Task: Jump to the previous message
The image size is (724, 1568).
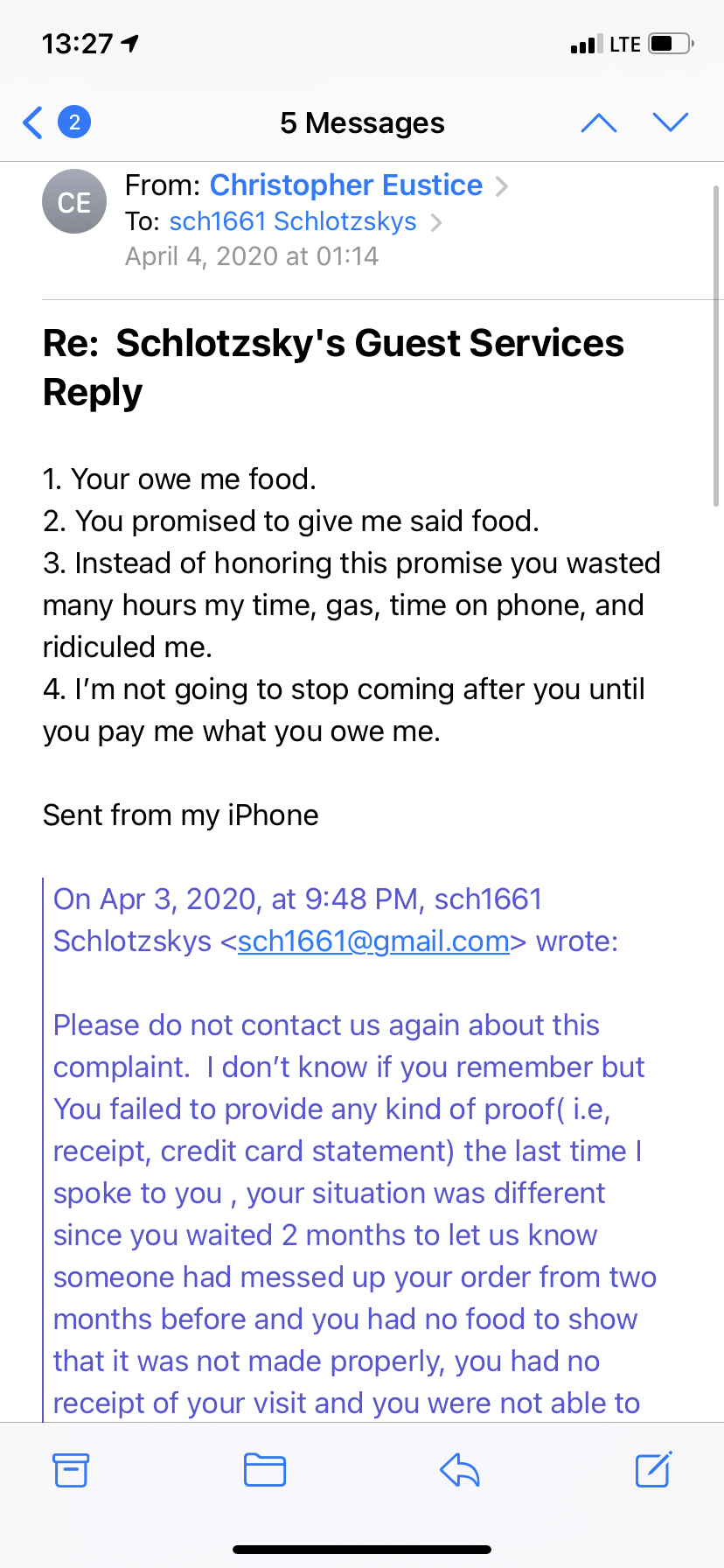Action: click(x=599, y=122)
